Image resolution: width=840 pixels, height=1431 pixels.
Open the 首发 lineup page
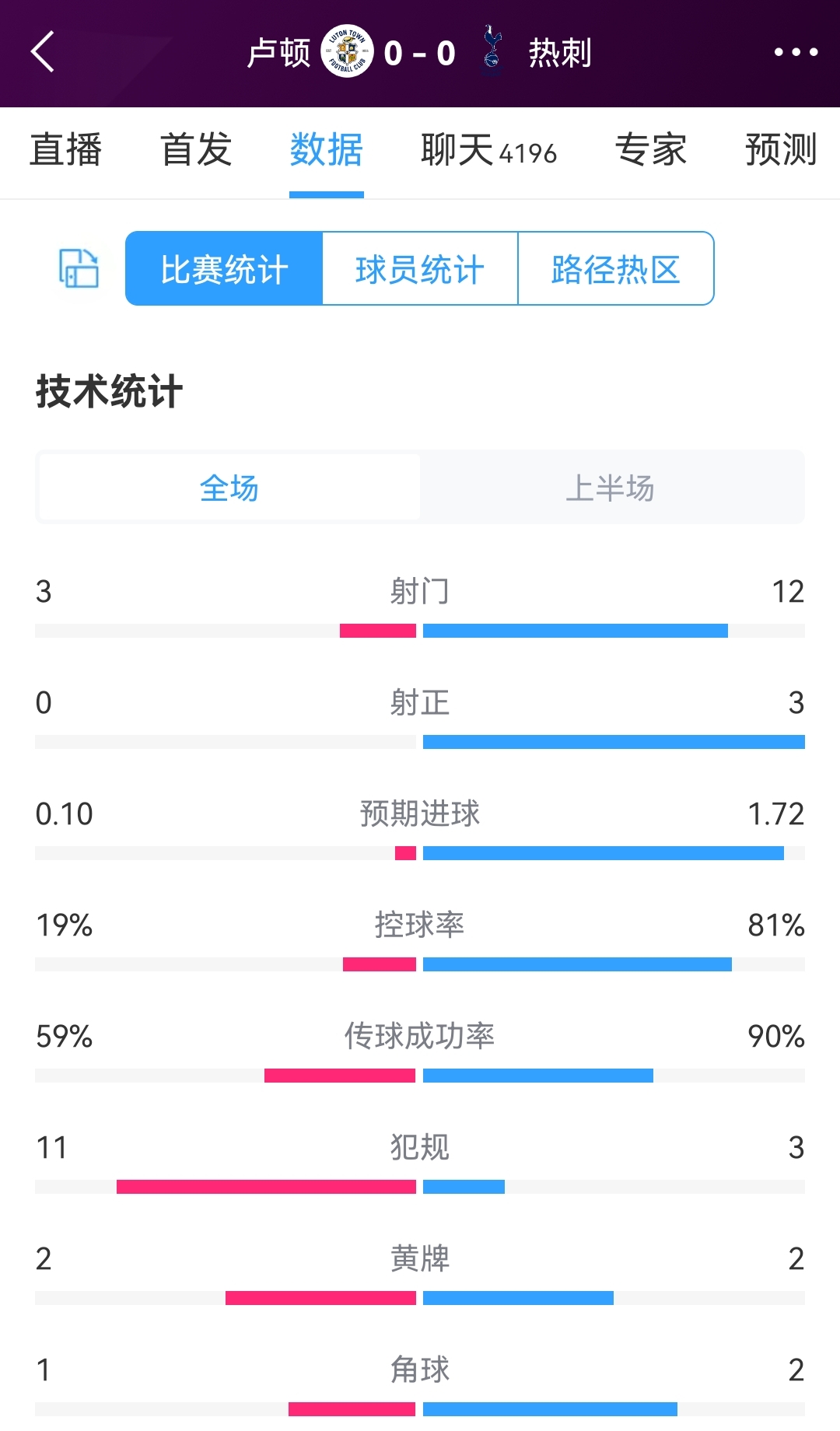(196, 152)
